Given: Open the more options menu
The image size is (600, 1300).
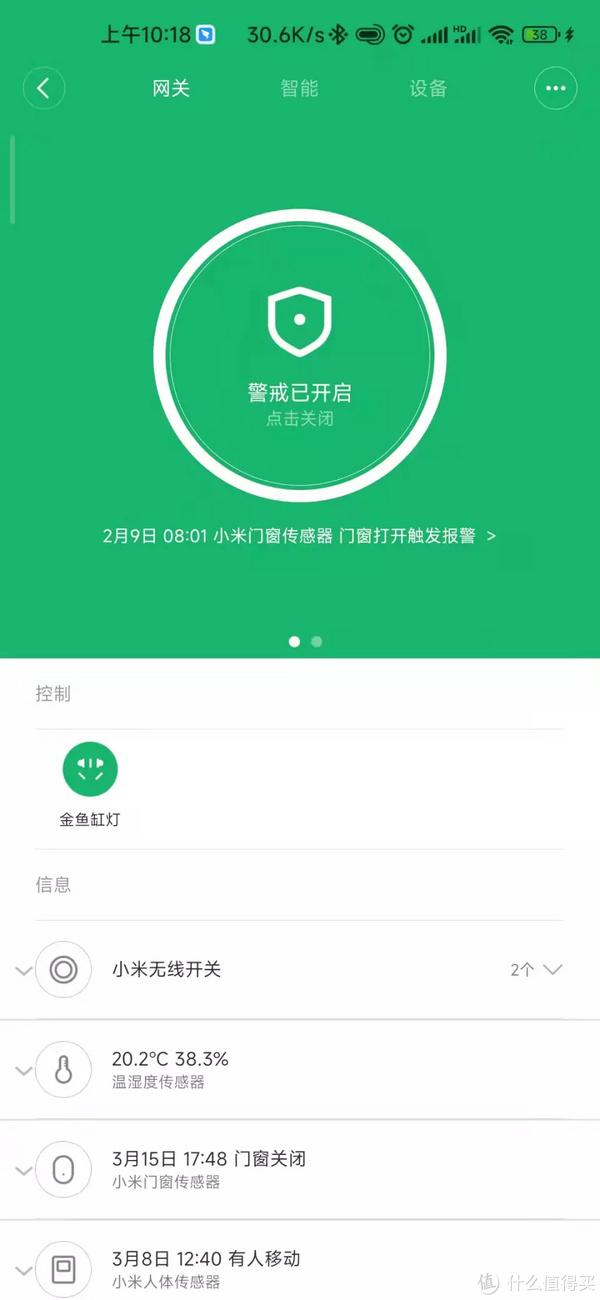Looking at the screenshot, I should pos(555,88).
